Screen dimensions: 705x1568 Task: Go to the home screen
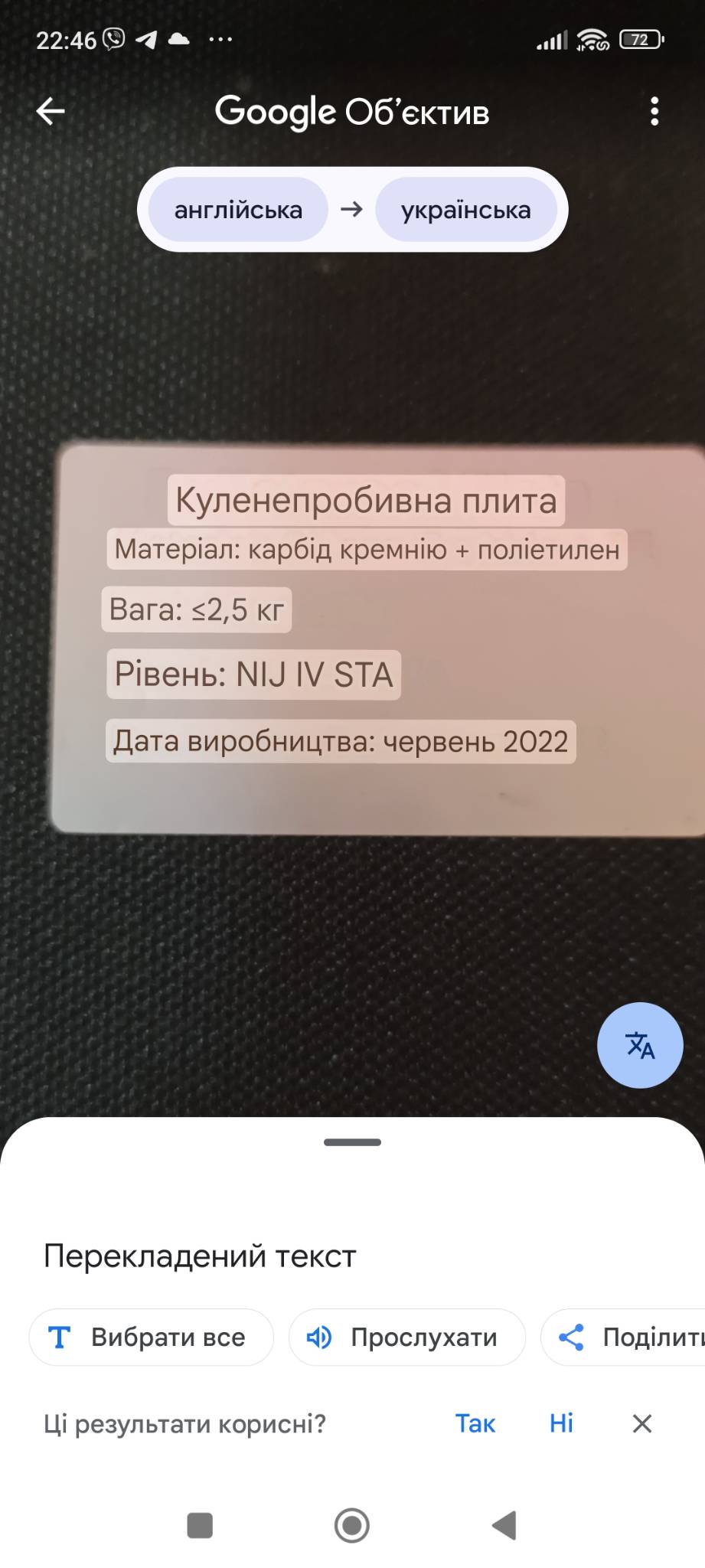[x=352, y=1525]
